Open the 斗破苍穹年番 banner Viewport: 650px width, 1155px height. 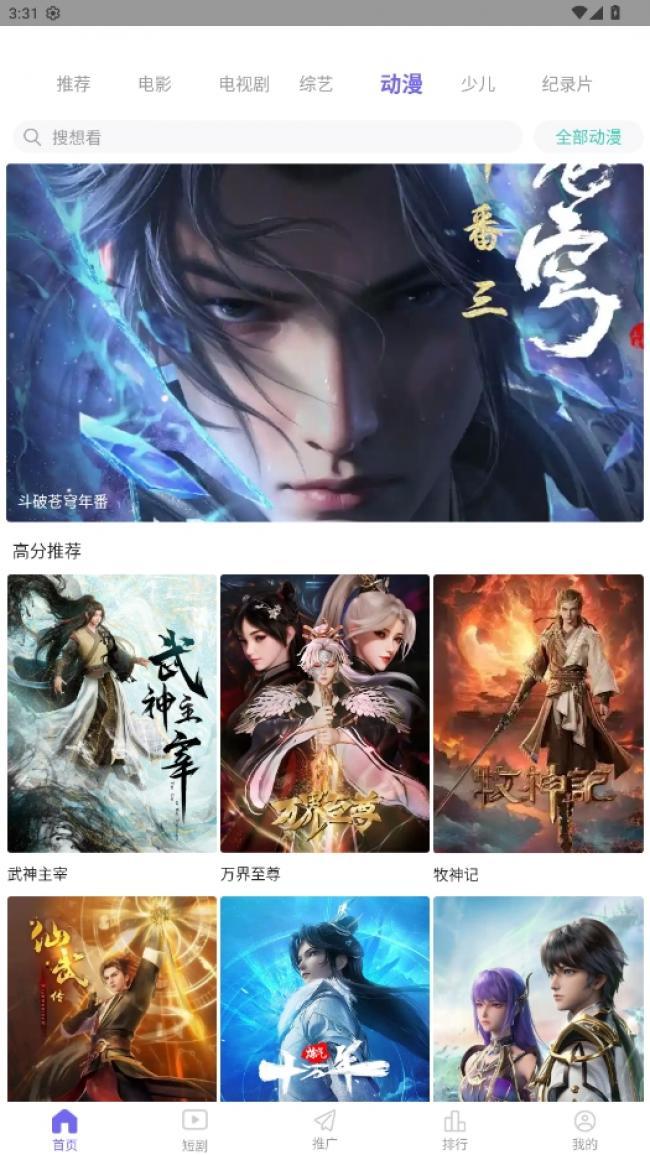click(x=324, y=342)
